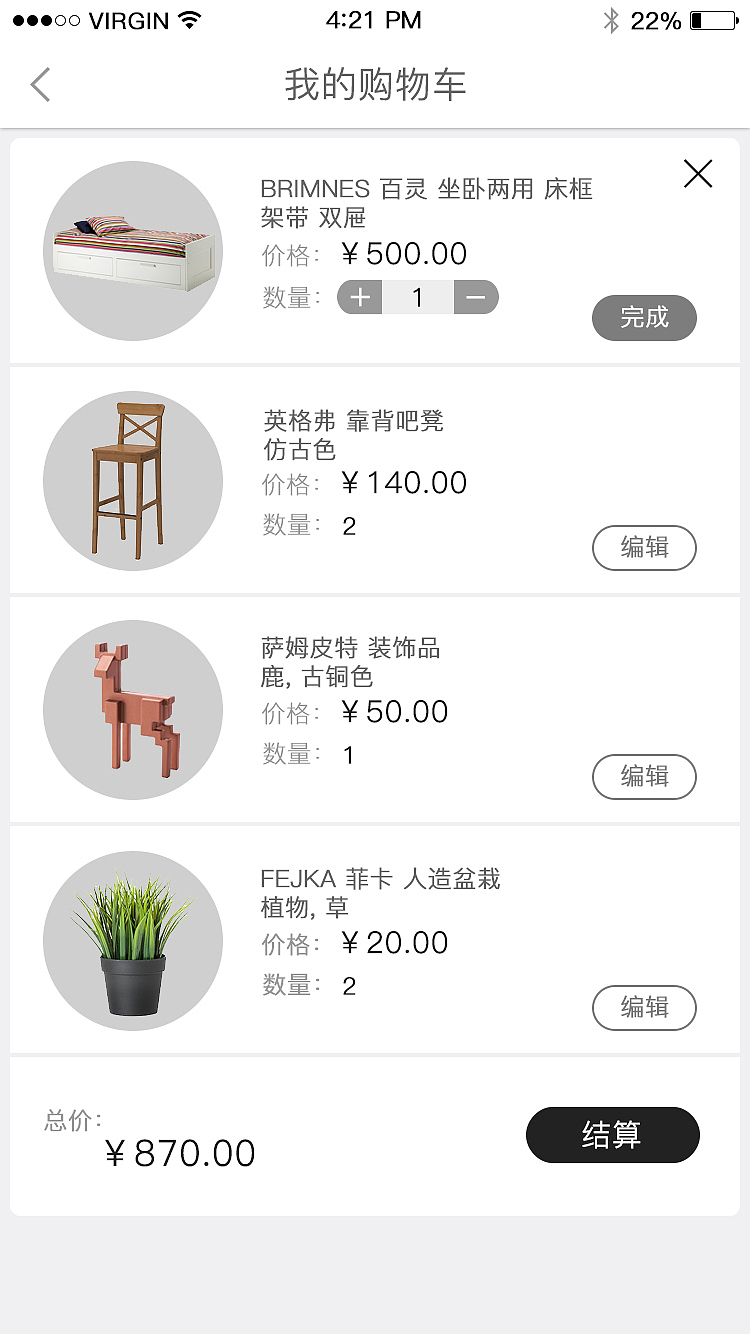Open the deer decoration thumbnail

[132, 710]
